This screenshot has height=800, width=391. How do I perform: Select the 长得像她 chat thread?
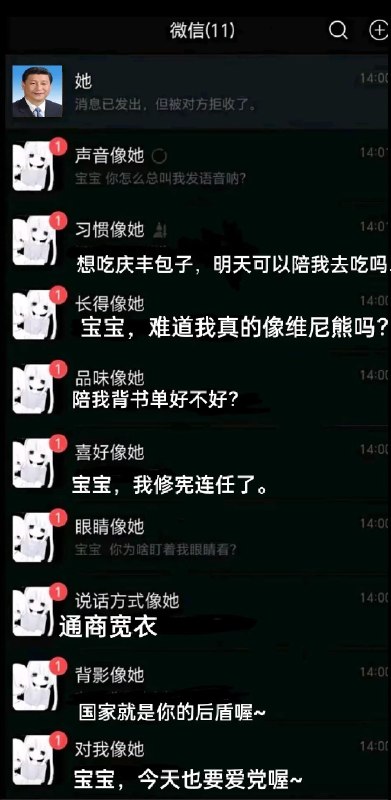point(198,315)
